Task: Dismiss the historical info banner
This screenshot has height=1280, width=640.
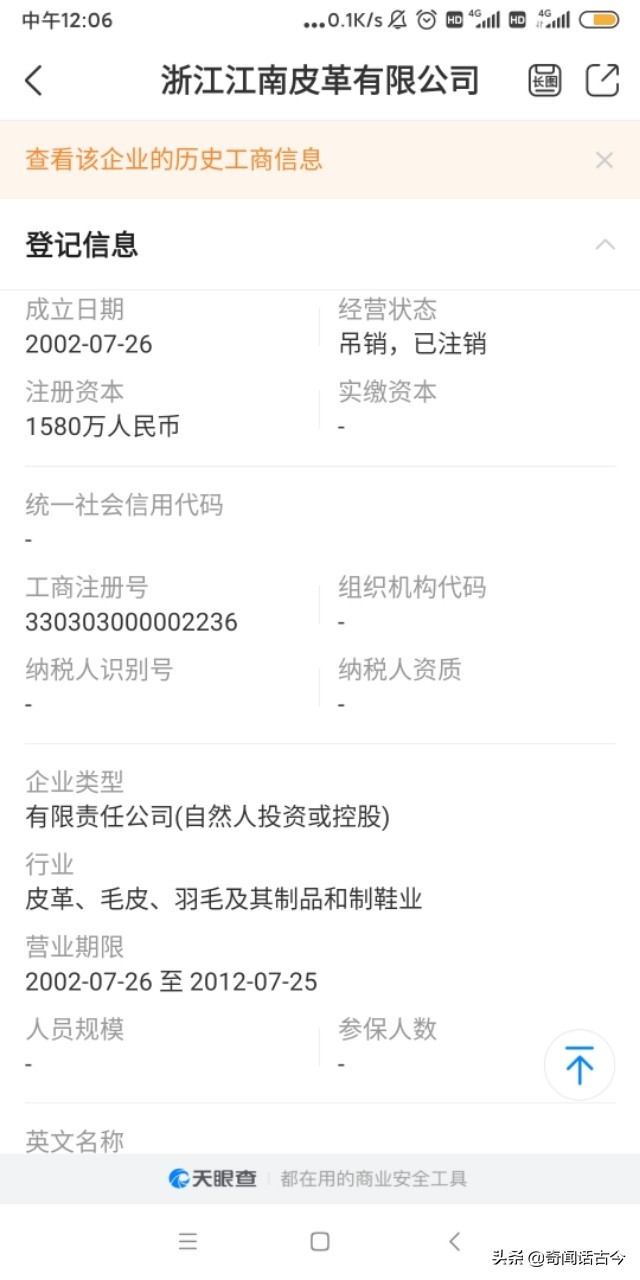Action: [x=604, y=160]
